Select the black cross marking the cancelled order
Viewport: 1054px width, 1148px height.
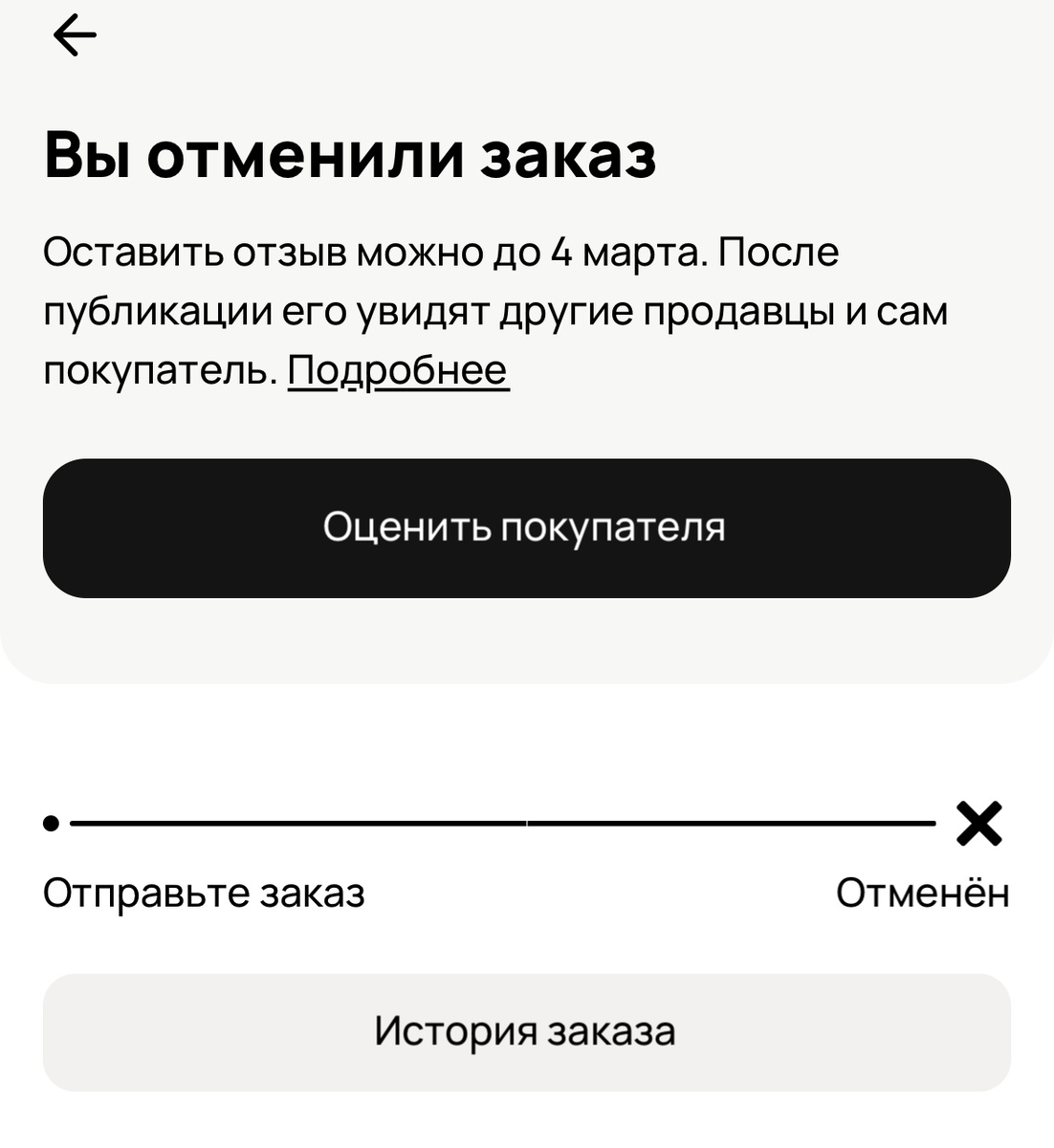[x=981, y=823]
